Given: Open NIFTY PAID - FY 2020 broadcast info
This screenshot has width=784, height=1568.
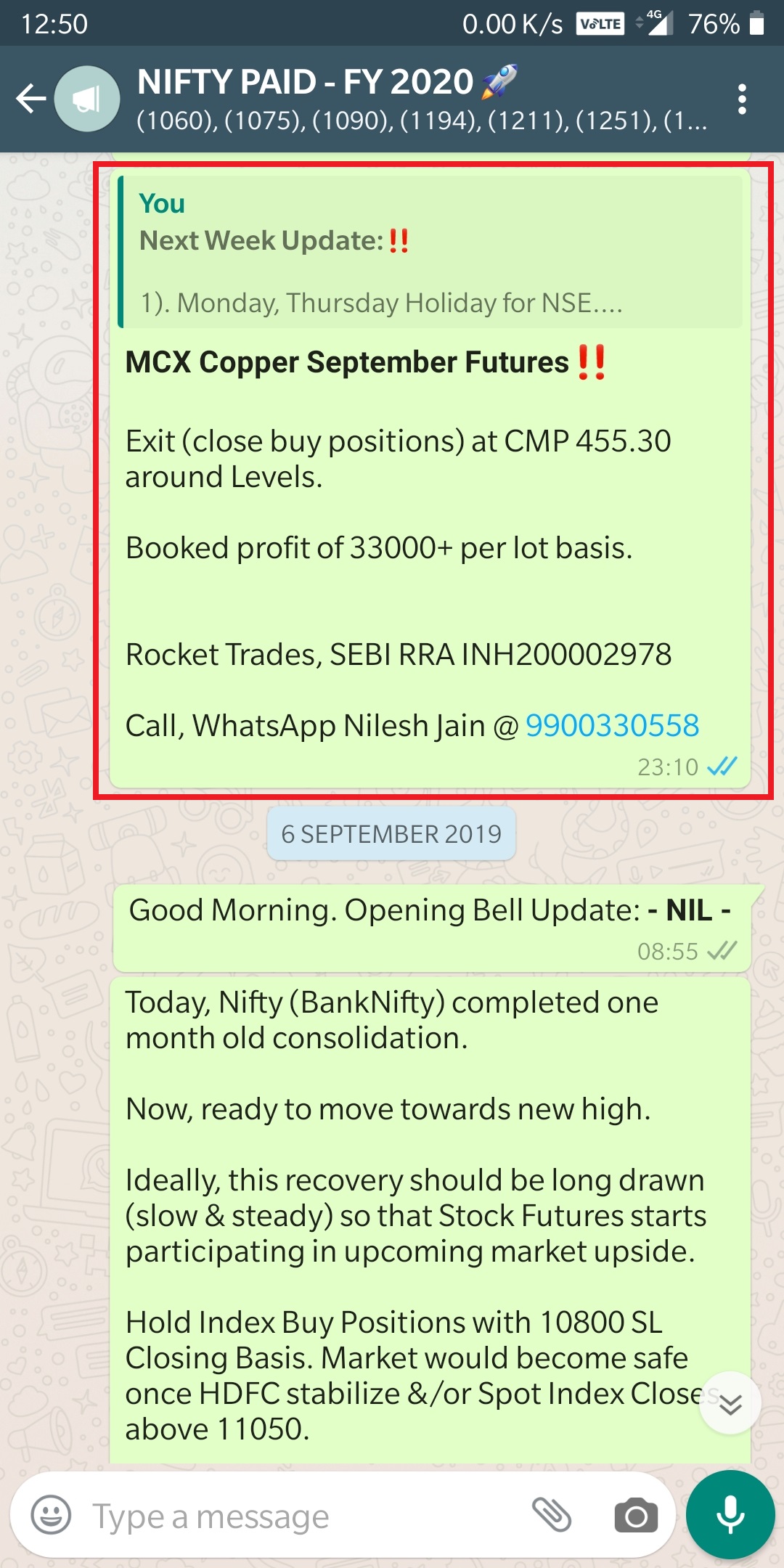Looking at the screenshot, I should coord(421,99).
